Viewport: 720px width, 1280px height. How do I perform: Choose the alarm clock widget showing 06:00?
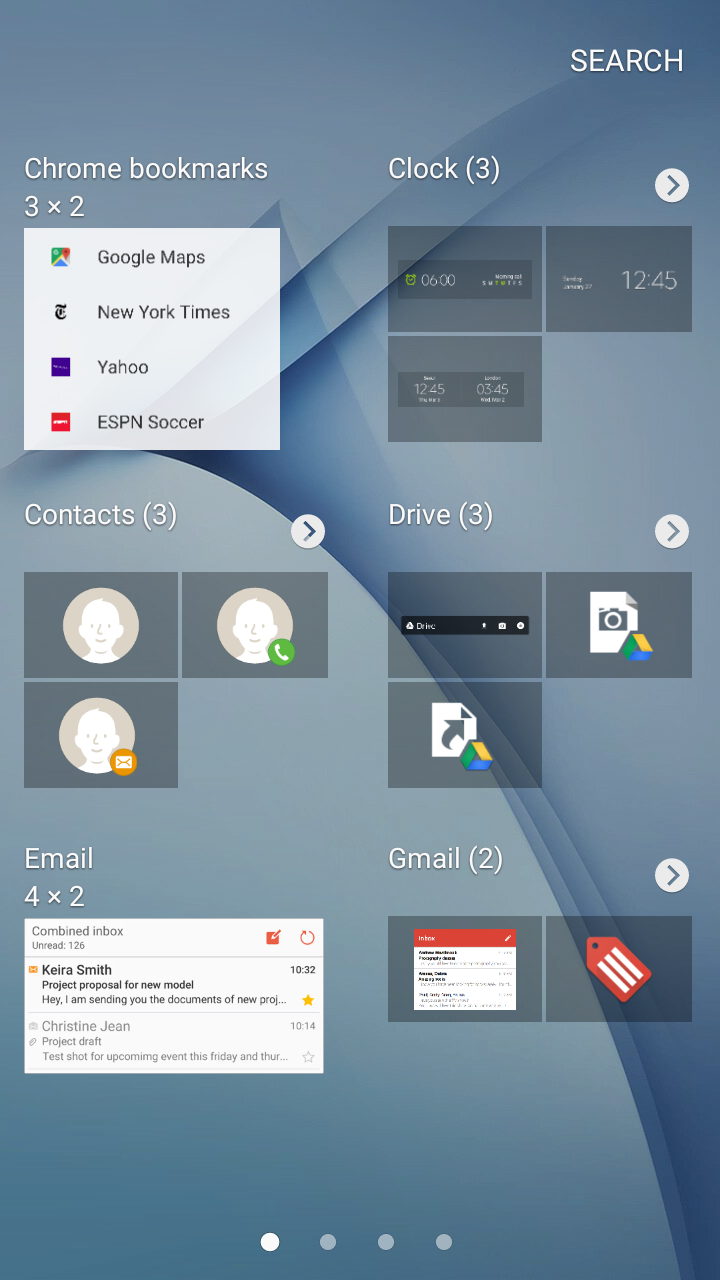tap(465, 279)
